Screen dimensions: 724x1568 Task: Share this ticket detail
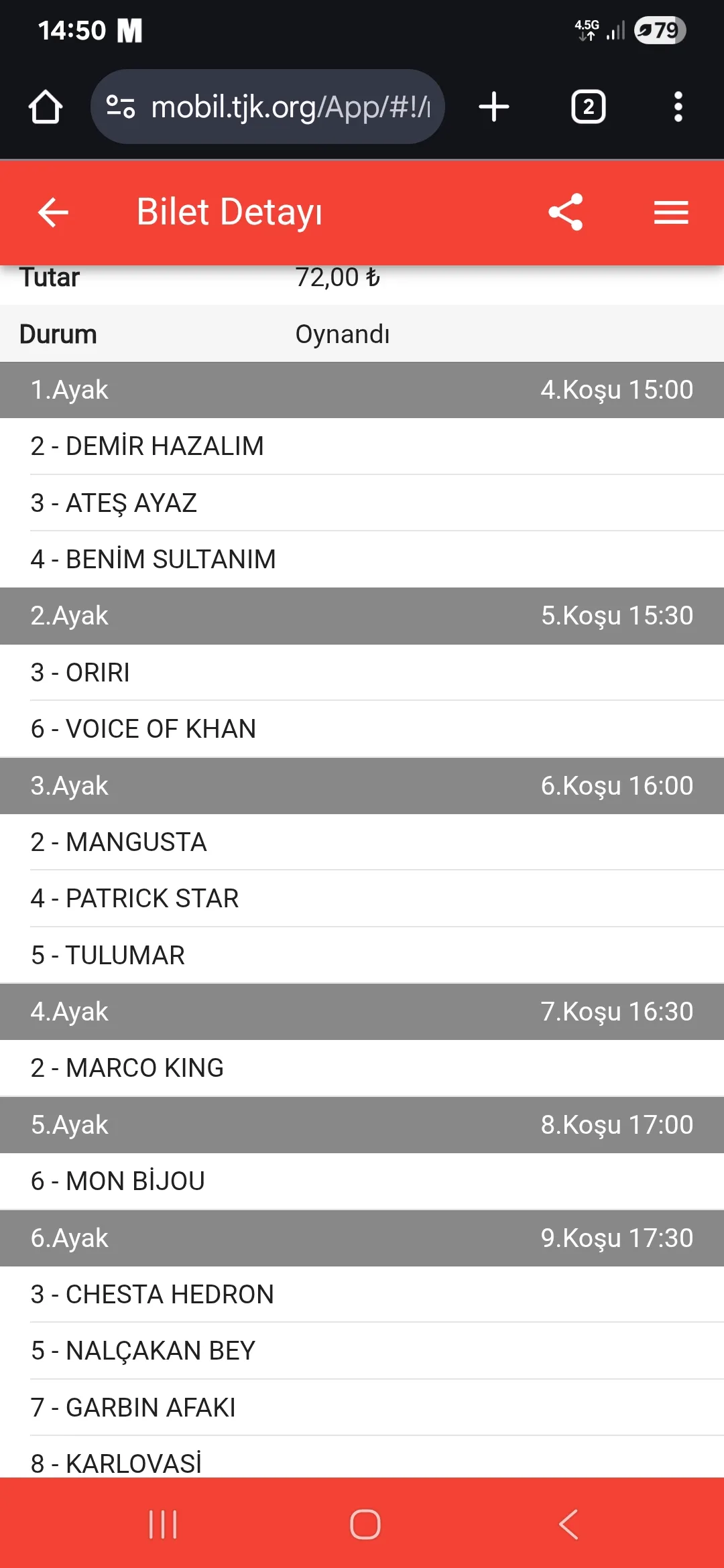565,212
